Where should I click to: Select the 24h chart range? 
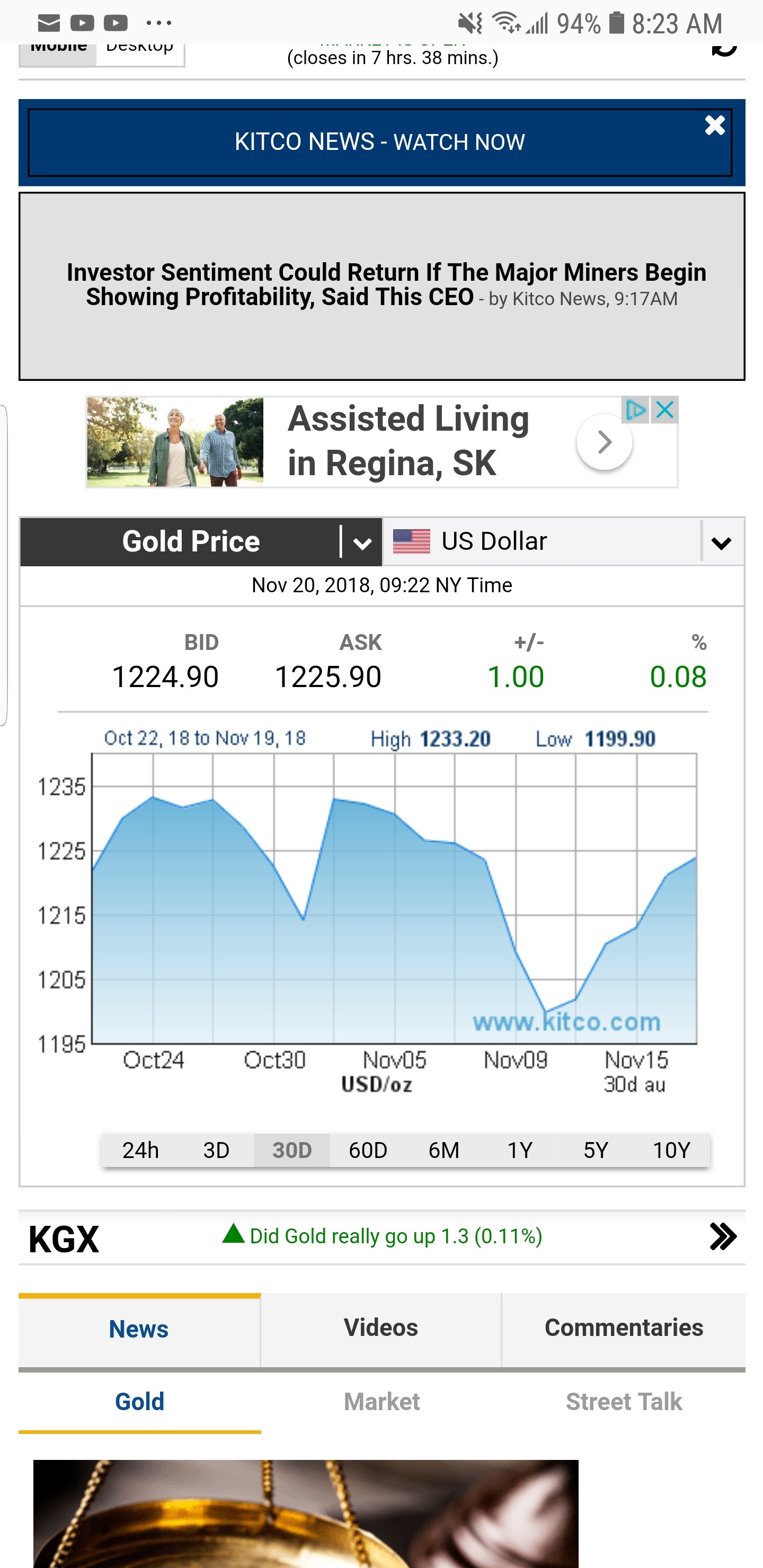pos(140,1150)
